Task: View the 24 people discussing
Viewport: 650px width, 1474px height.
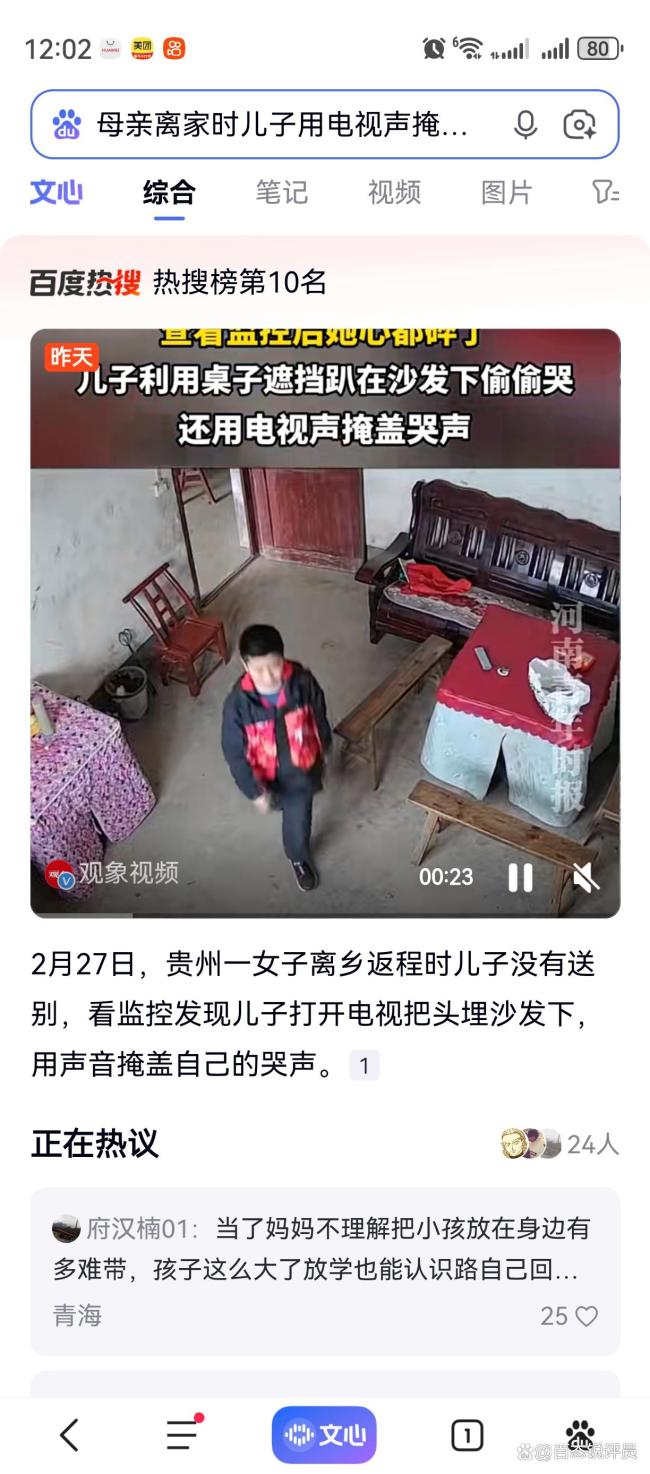Action: pyautogui.click(x=560, y=1144)
